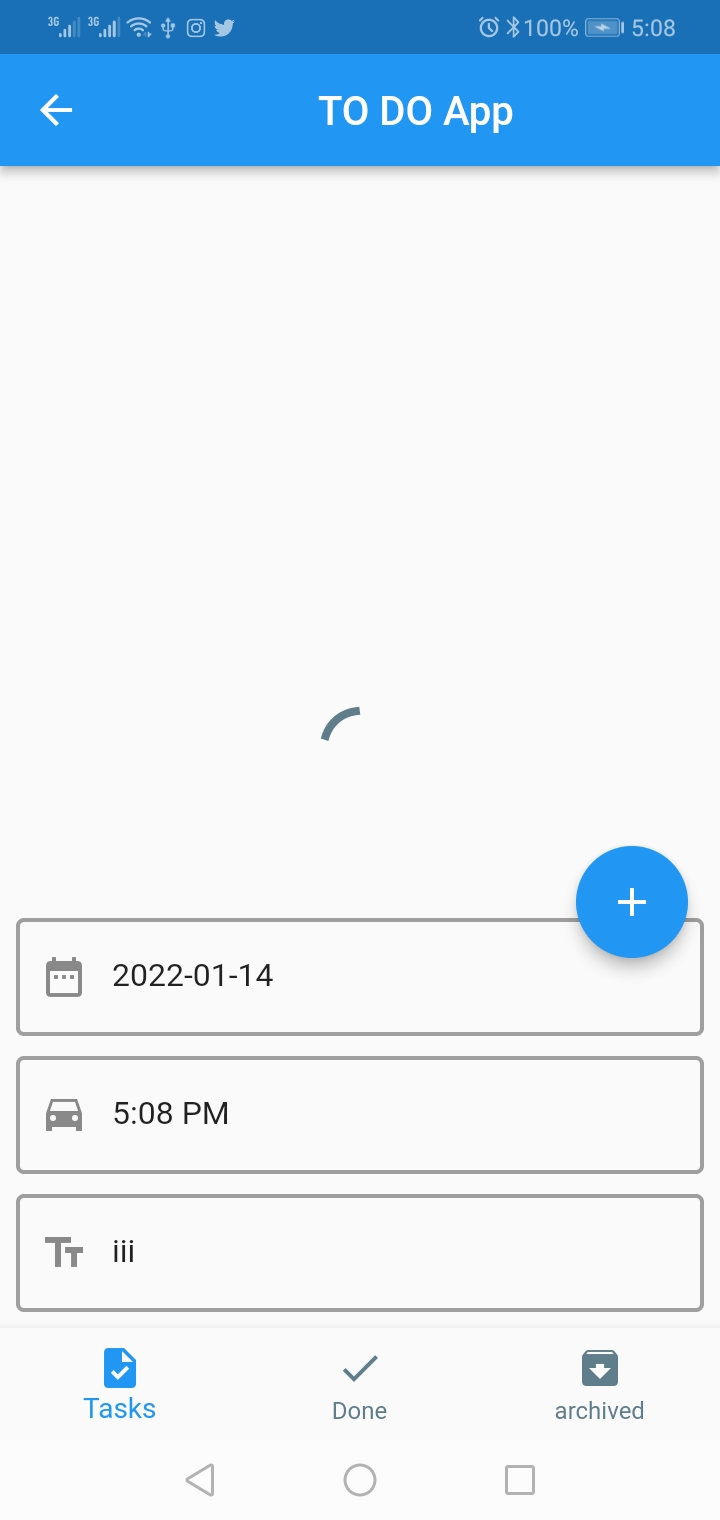Tap the archived box icon
This screenshot has width=720, height=1520.
point(599,1366)
